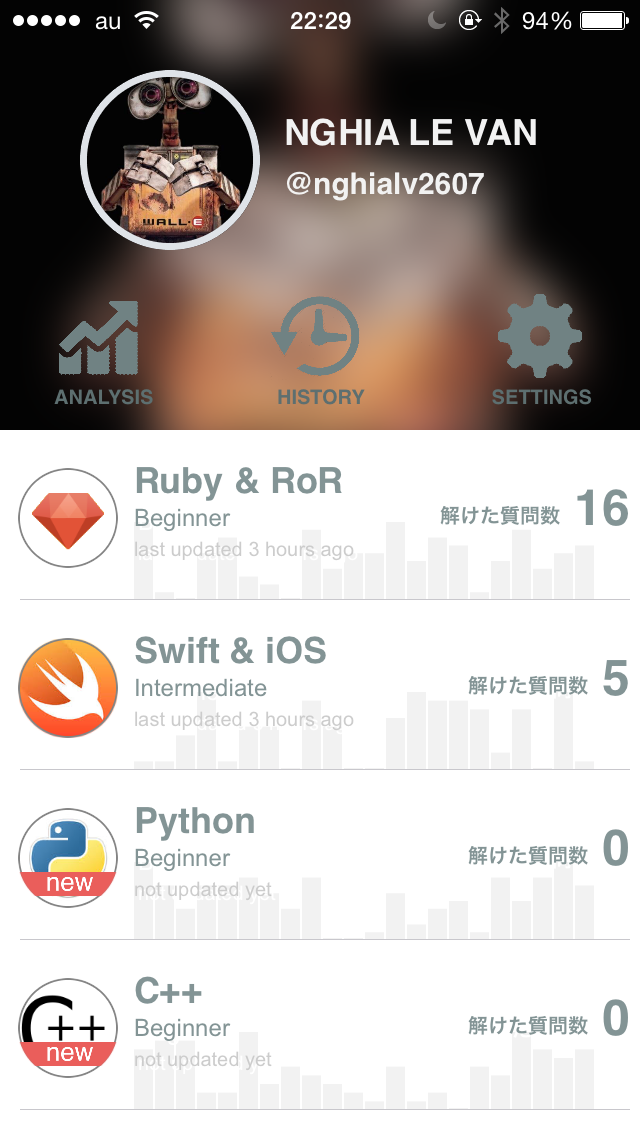This screenshot has width=640, height=1136.
Task: Open the Ruby & RoR course
Action: pos(320,515)
